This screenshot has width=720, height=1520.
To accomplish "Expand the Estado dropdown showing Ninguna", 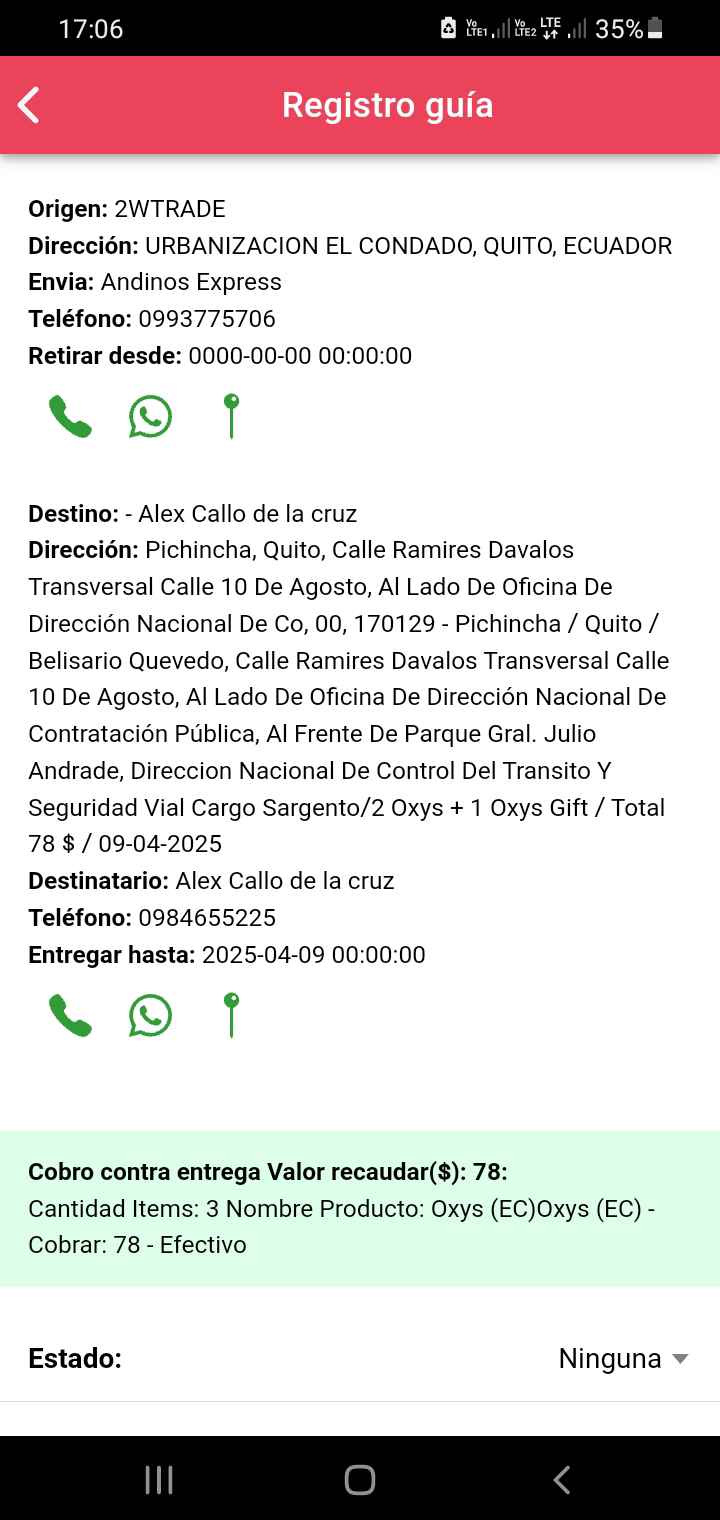I will click(x=622, y=1359).
